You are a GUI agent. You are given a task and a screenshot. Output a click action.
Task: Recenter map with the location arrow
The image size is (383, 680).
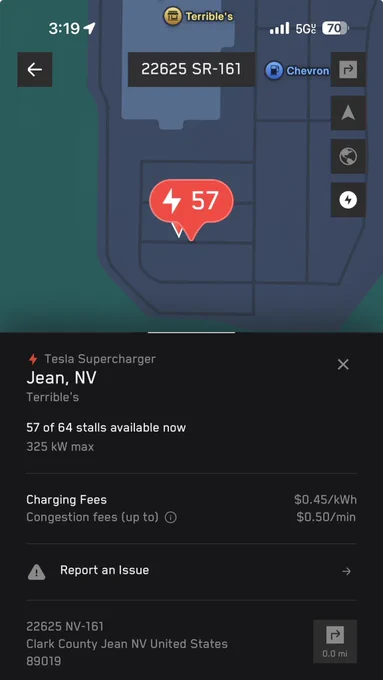pyautogui.click(x=348, y=113)
